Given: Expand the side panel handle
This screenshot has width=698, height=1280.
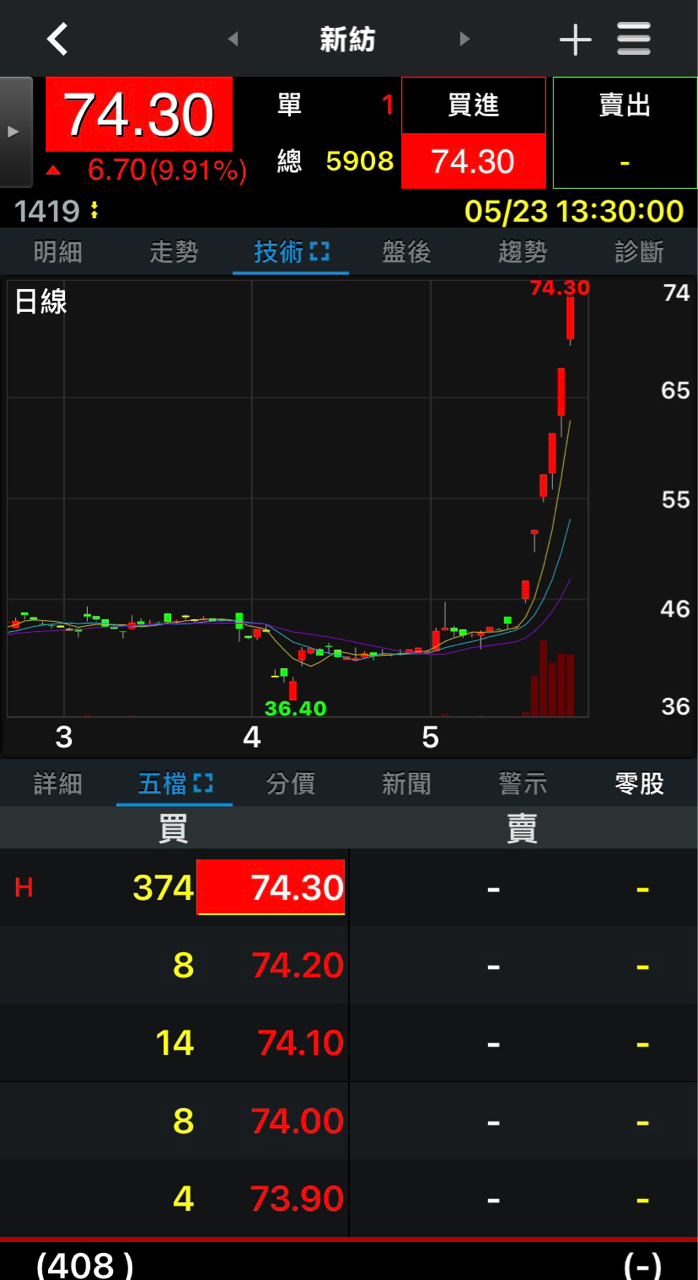Looking at the screenshot, I should point(15,132).
